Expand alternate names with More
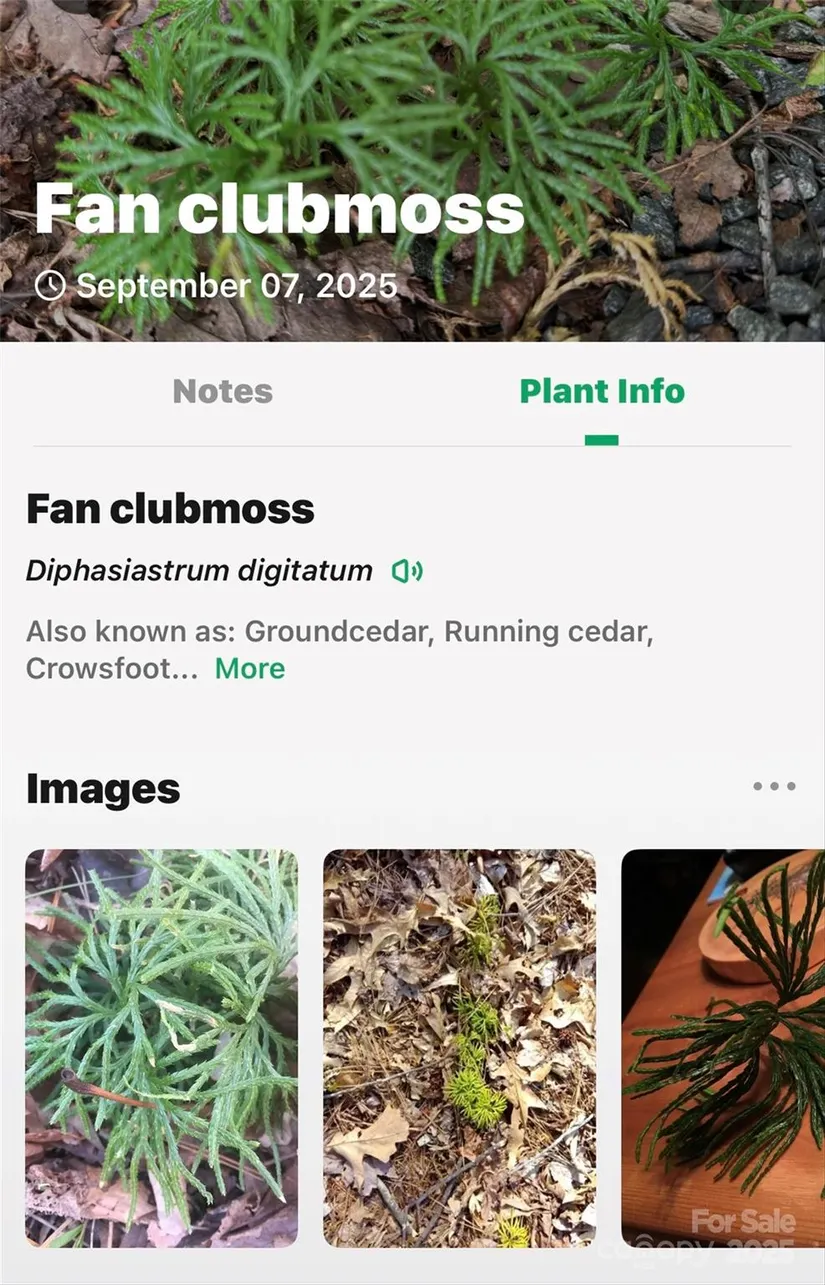The height and width of the screenshot is (1285, 825). (250, 669)
